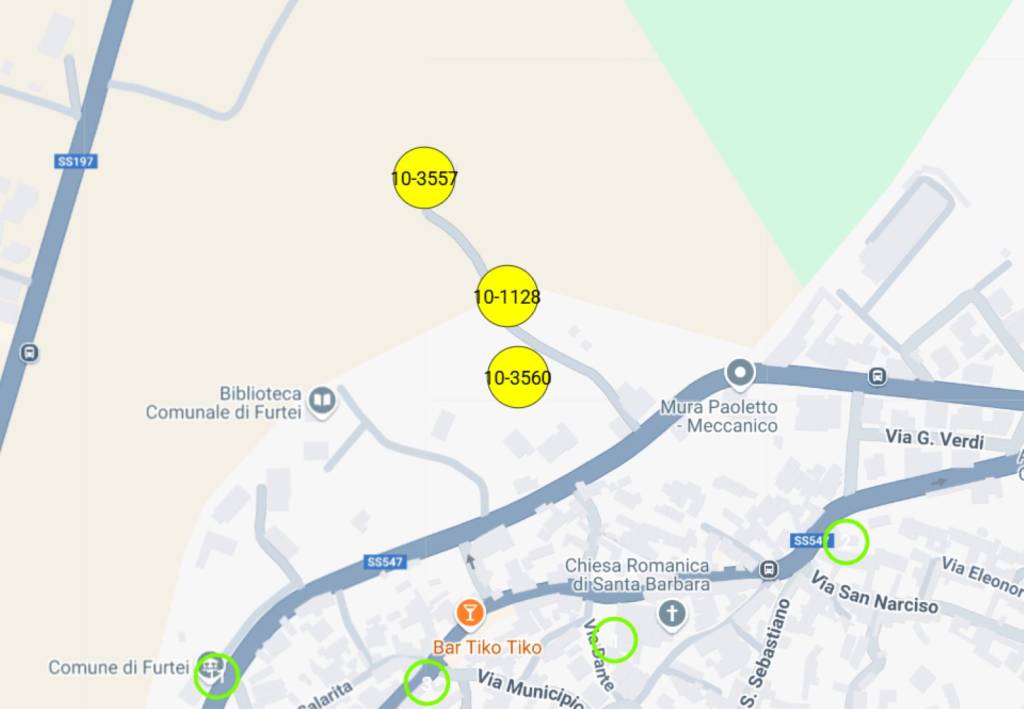Select the bus stop on Via G. Verdi road
The image size is (1024, 709).
click(x=877, y=377)
